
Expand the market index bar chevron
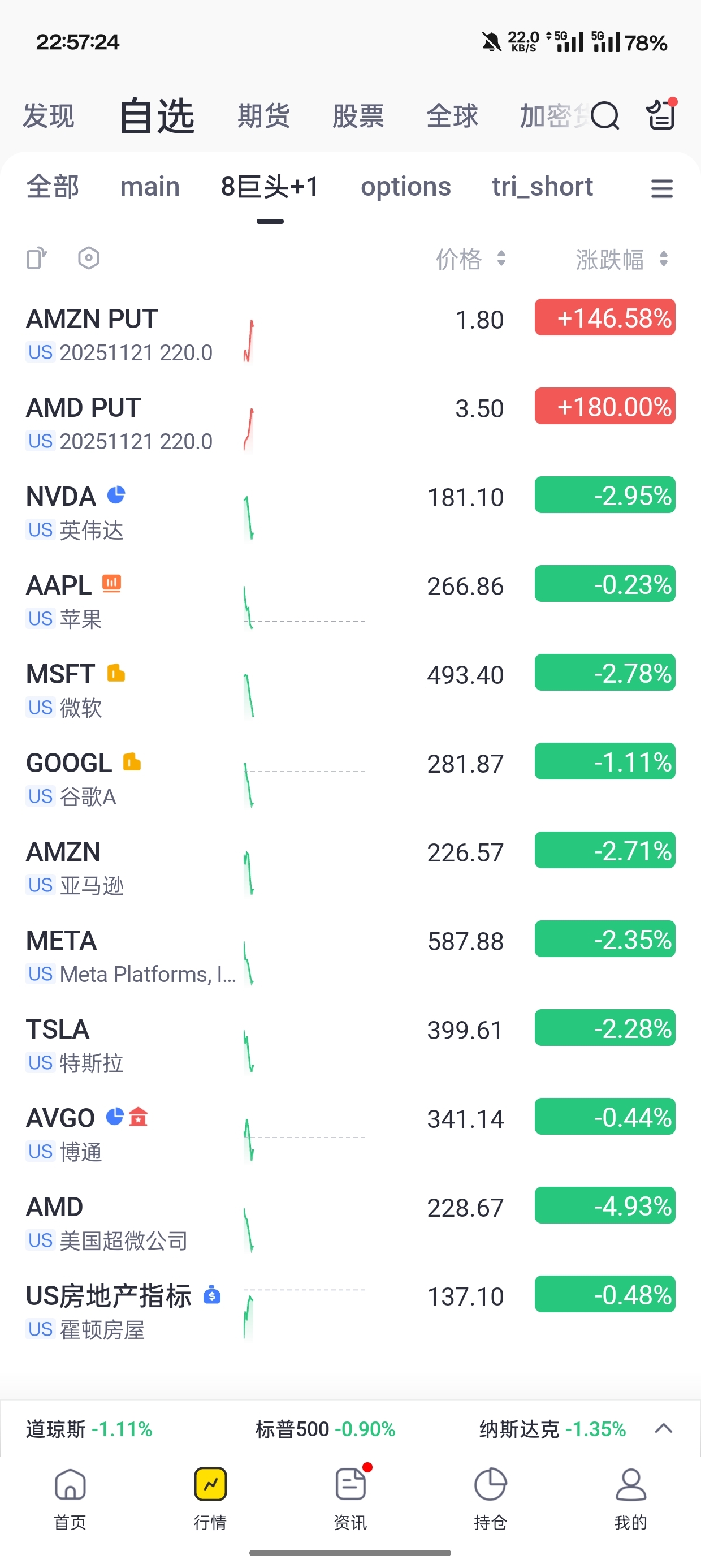point(663,1429)
